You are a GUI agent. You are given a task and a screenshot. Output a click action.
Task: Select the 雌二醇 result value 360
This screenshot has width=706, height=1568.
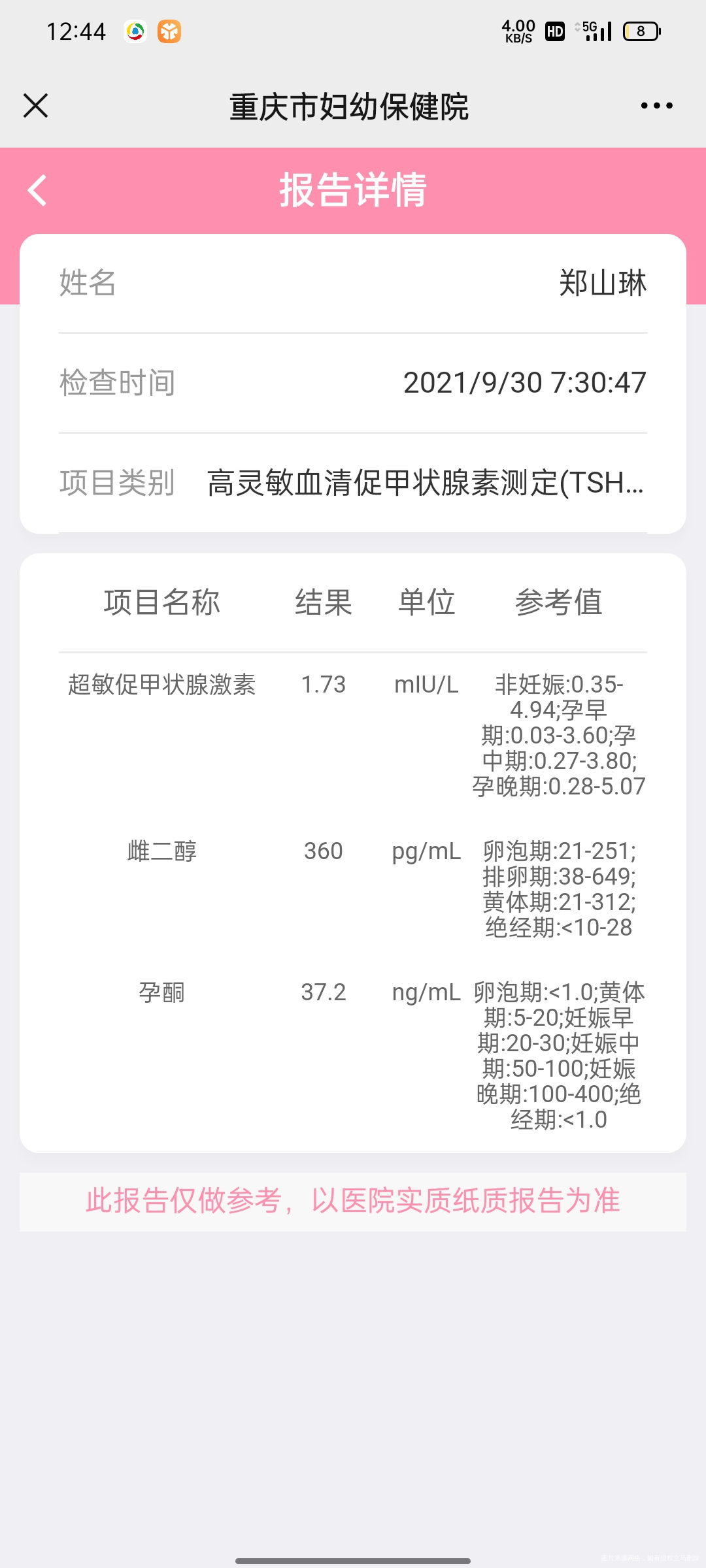click(324, 851)
